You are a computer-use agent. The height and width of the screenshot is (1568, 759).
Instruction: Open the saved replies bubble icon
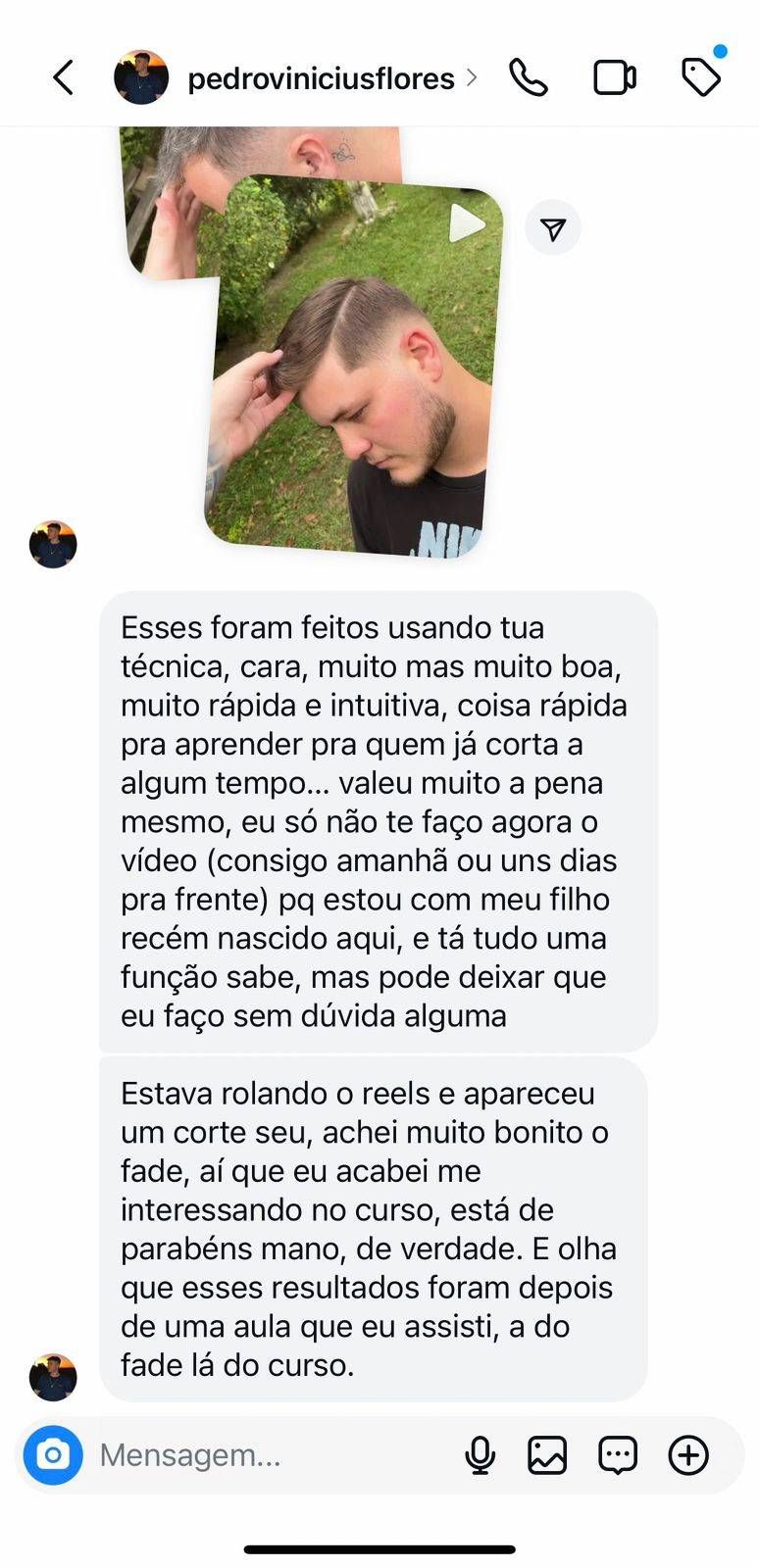click(x=618, y=1455)
